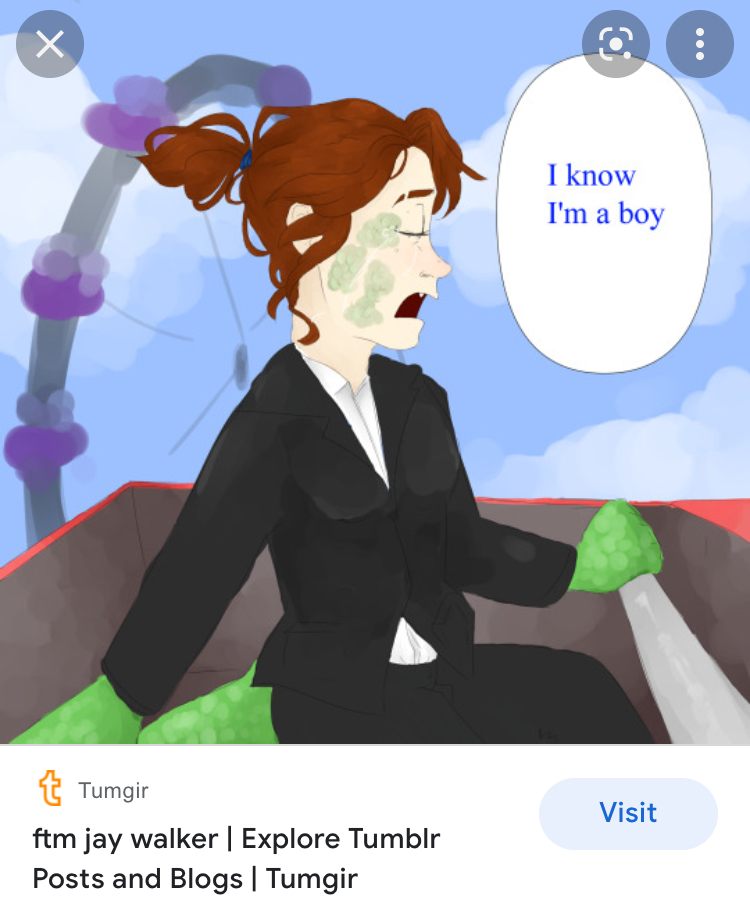This screenshot has width=750, height=908.
Task: Open the three-dot overflow menu
Action: click(699, 44)
